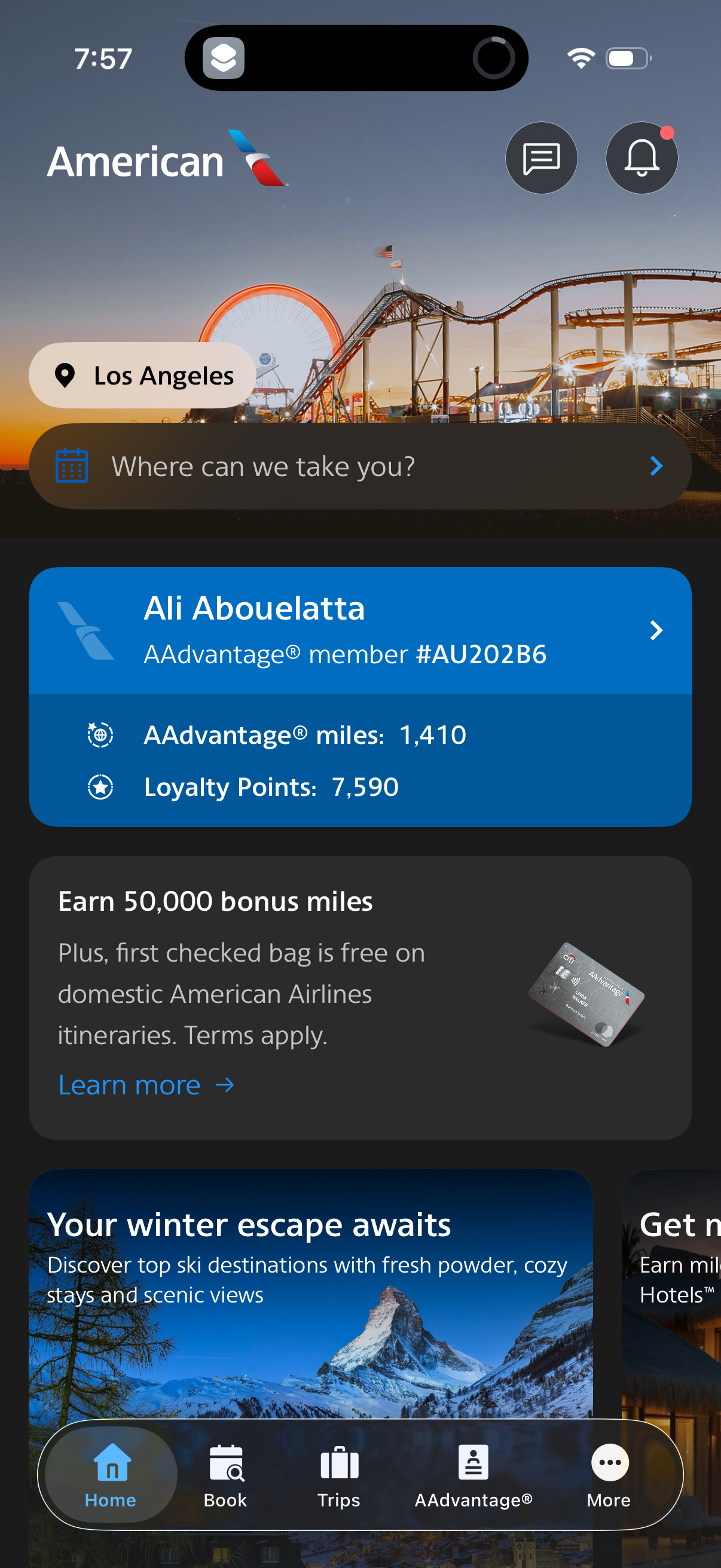Tap the blue arrow in the search field
721x1568 pixels.
(656, 466)
